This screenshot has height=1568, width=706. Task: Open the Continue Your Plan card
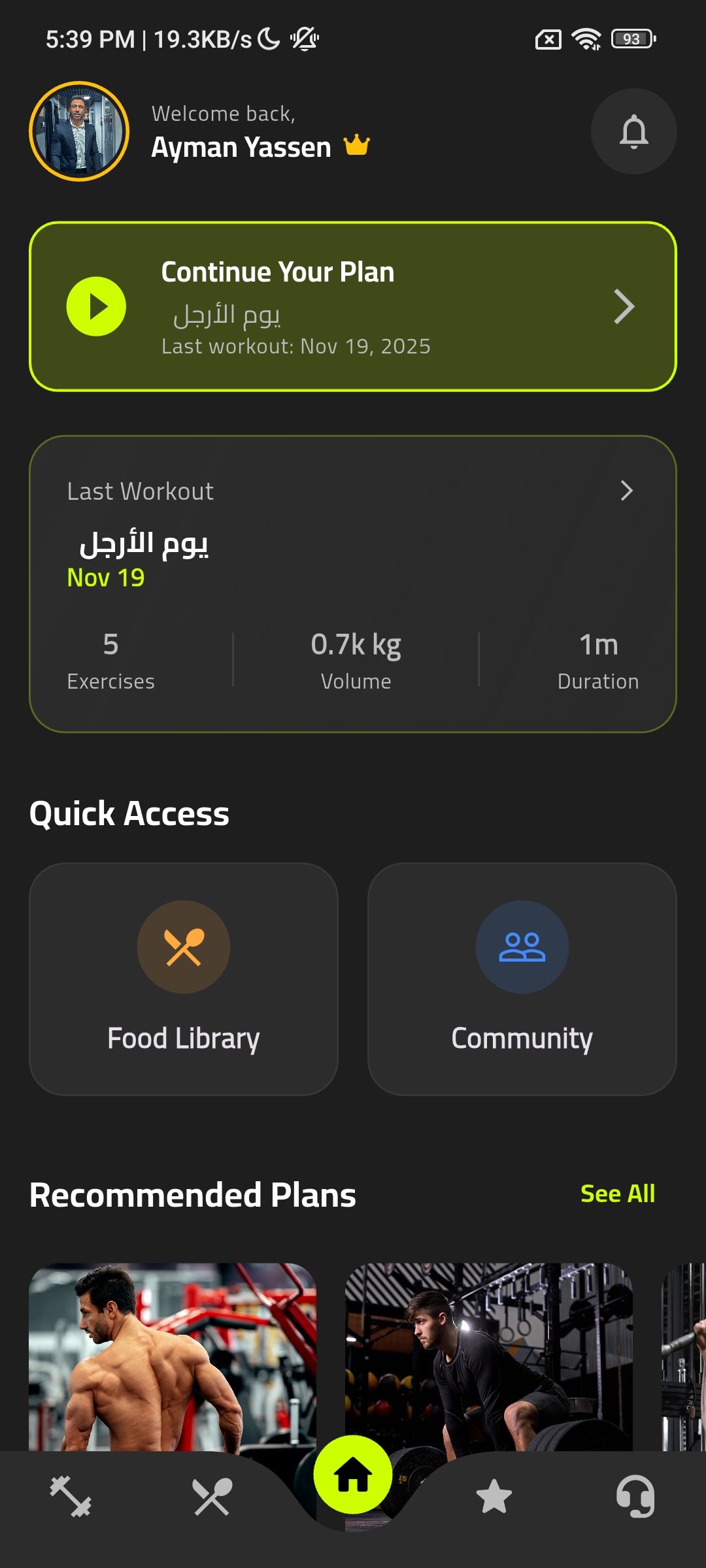[353, 306]
